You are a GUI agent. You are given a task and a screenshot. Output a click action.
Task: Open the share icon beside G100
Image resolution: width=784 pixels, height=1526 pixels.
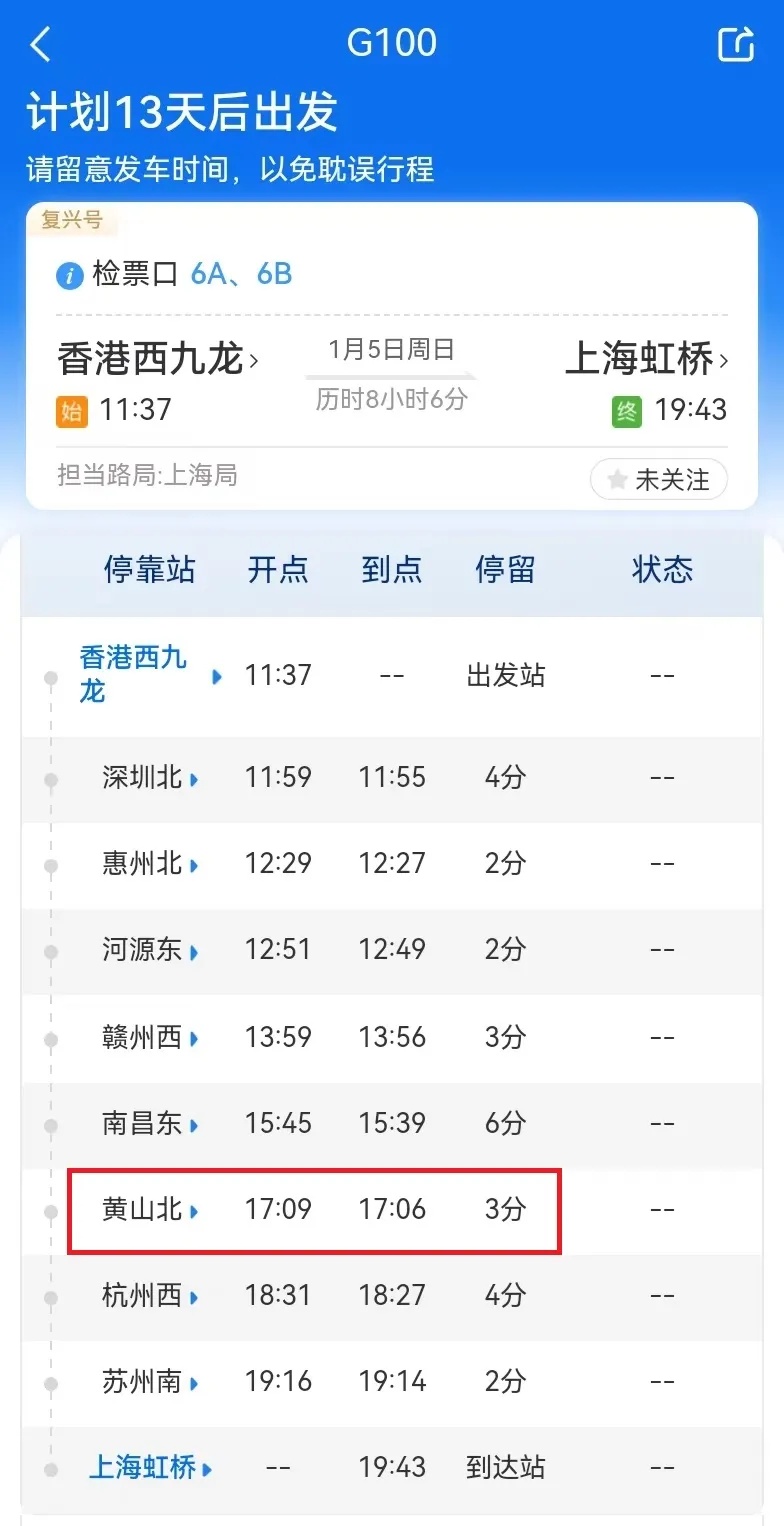[x=736, y=45]
